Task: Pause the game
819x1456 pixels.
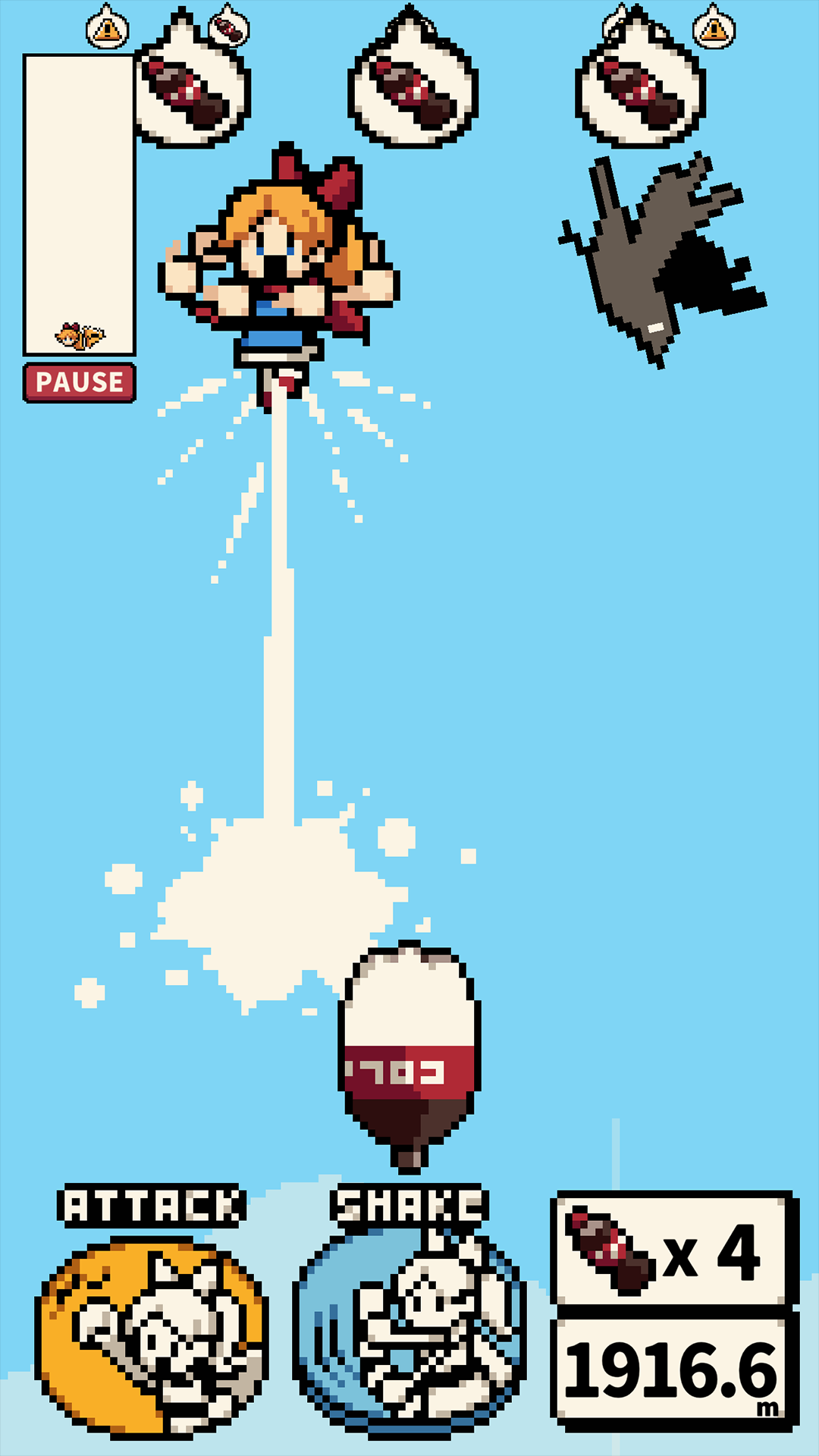Action: [x=80, y=382]
